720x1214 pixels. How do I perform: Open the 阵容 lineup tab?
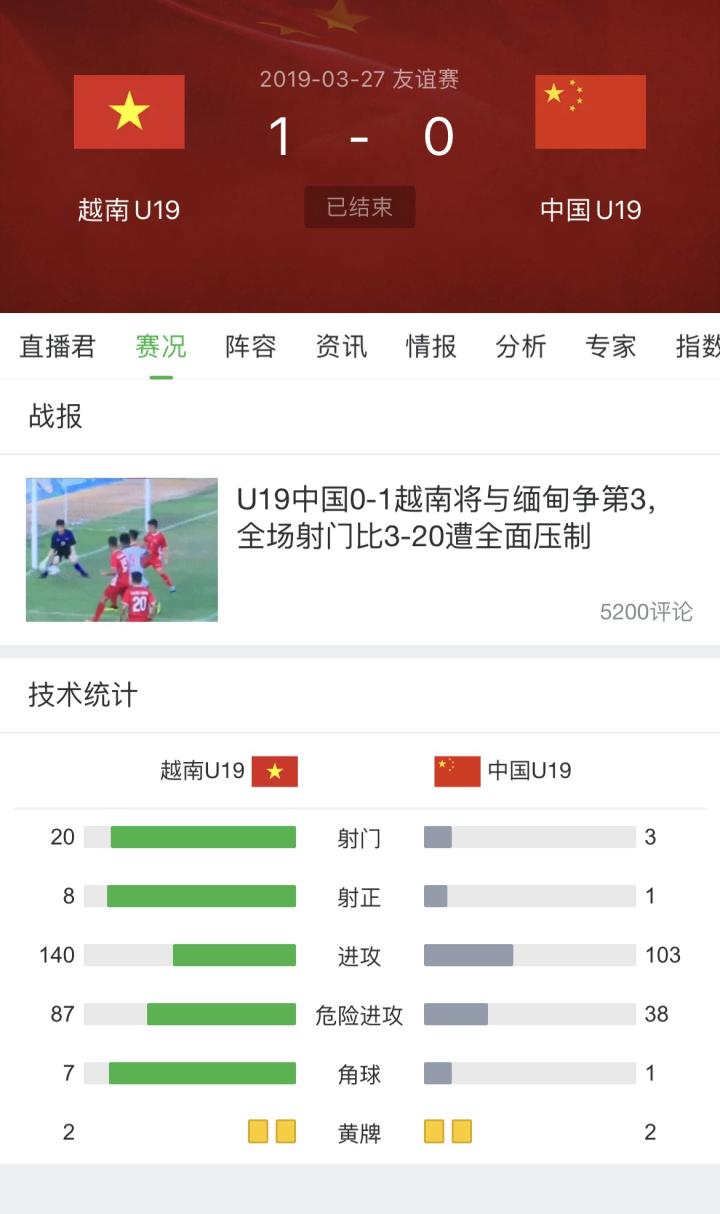pyautogui.click(x=250, y=347)
